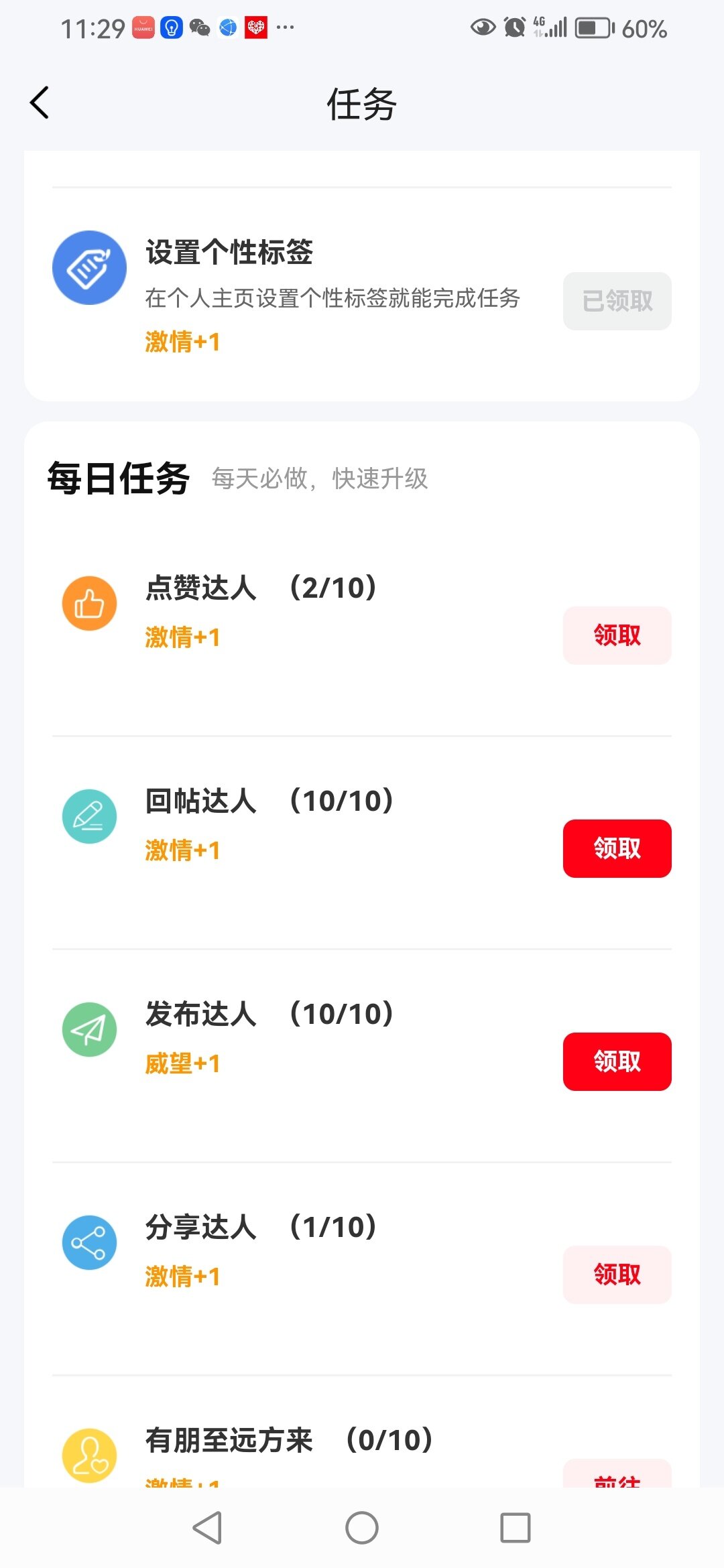Claim the 发布达人 reward

tap(617, 1061)
